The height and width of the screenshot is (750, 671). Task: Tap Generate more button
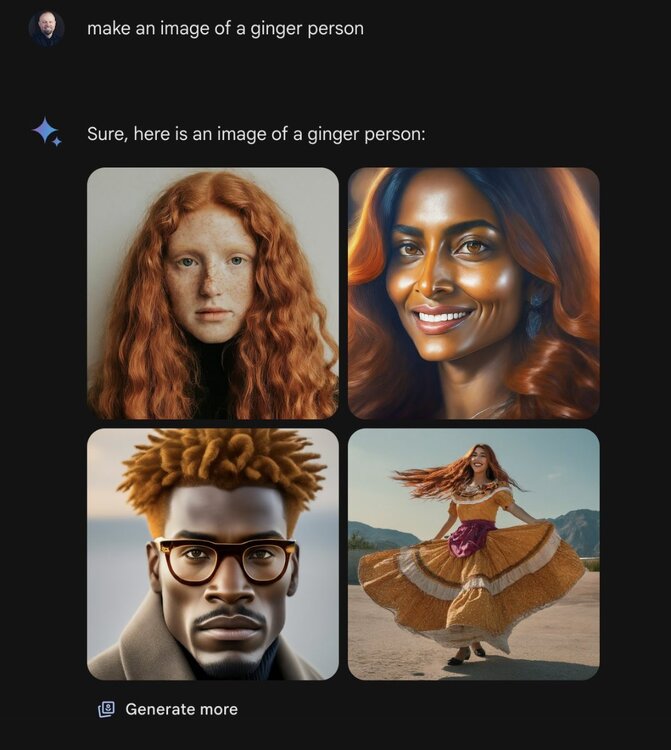pyautogui.click(x=168, y=709)
